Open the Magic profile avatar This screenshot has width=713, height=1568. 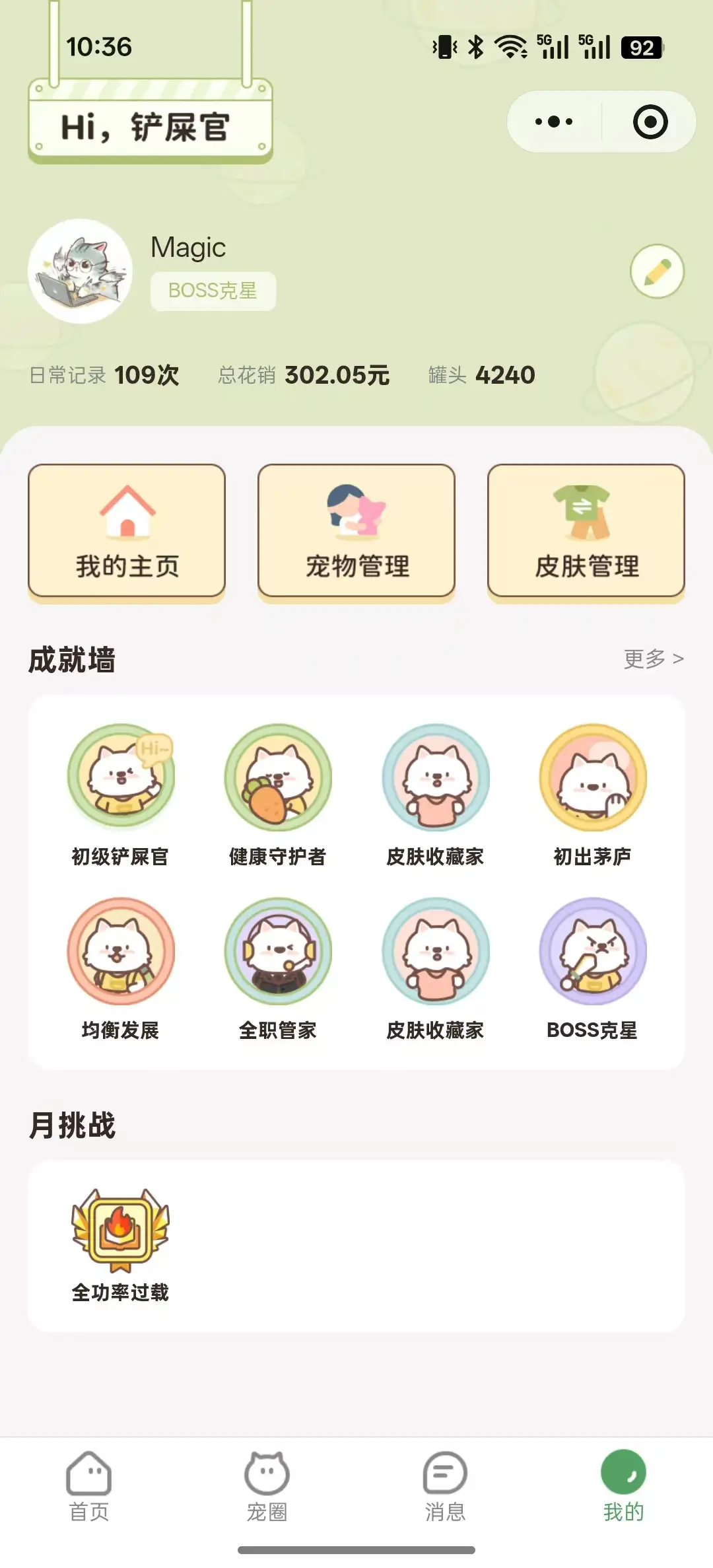(81, 271)
